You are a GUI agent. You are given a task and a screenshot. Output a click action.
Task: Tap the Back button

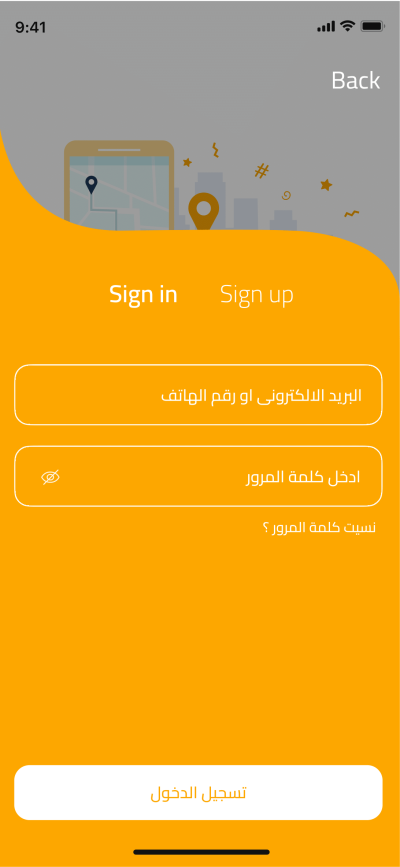(x=356, y=81)
